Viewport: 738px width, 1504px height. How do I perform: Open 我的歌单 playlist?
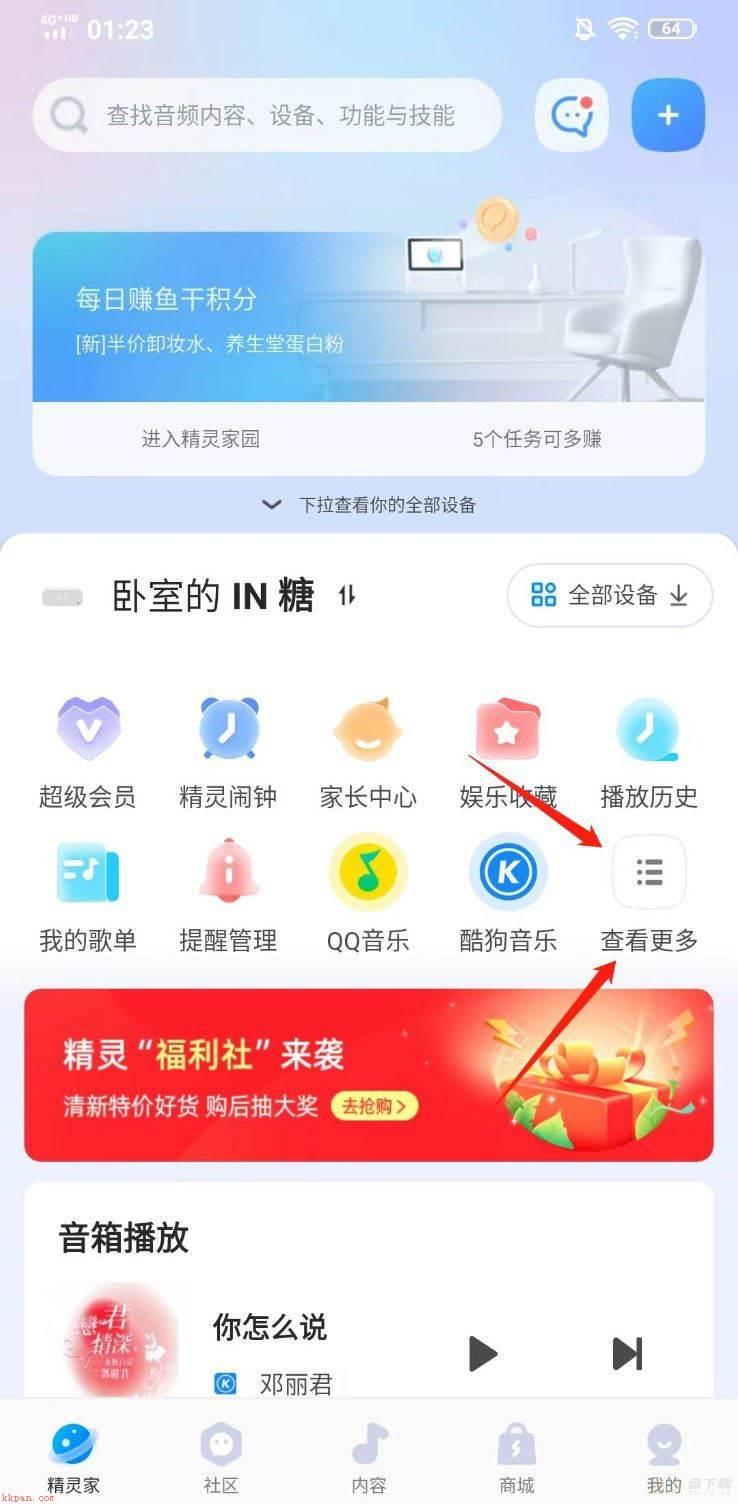coord(88,893)
